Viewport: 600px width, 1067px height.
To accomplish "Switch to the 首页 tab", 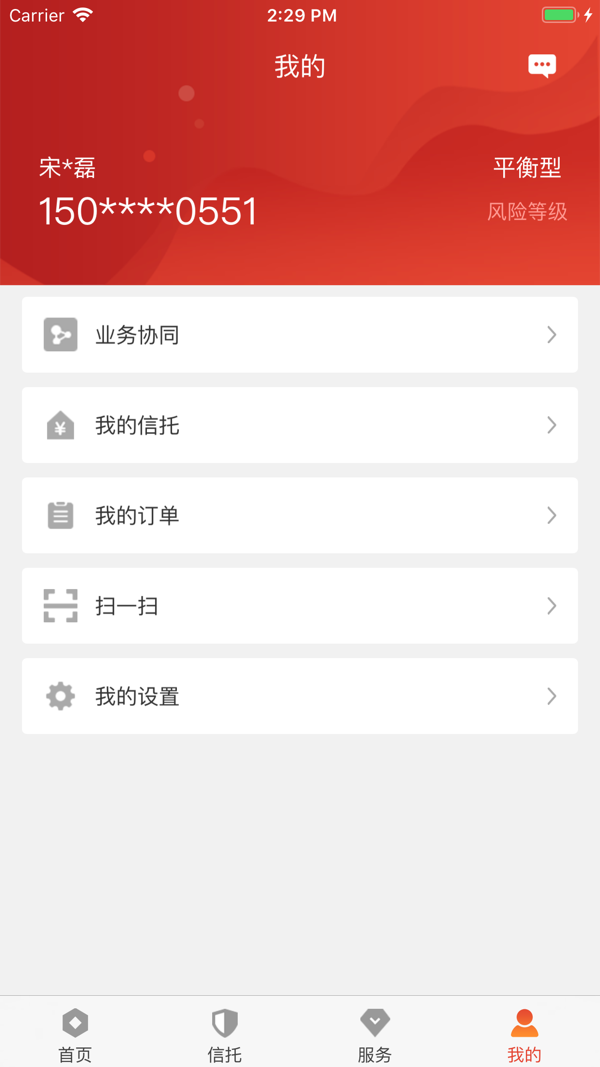I will tap(75, 1036).
